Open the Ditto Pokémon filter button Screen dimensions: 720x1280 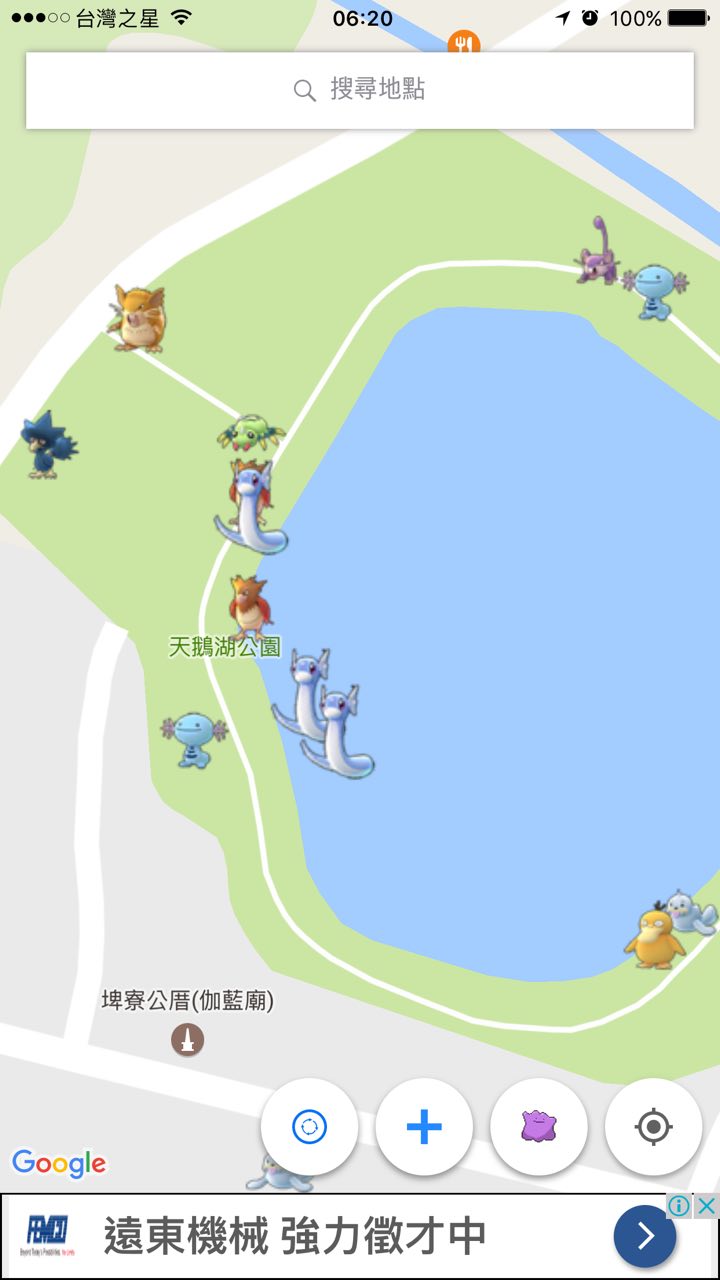(x=539, y=1127)
